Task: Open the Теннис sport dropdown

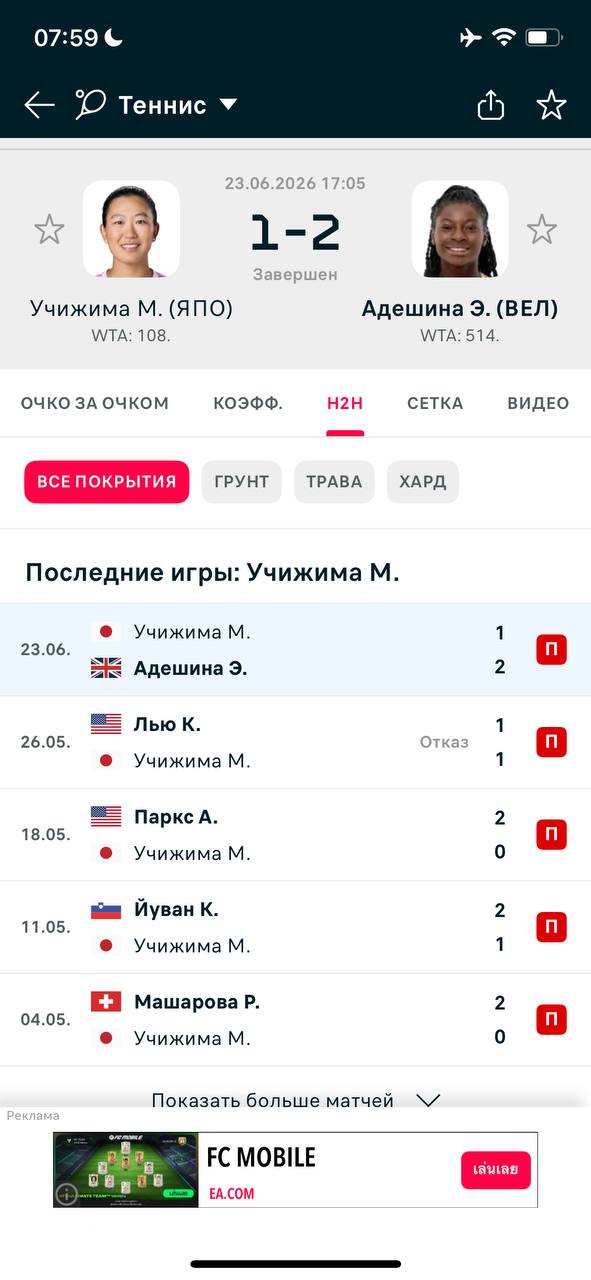Action: click(157, 105)
